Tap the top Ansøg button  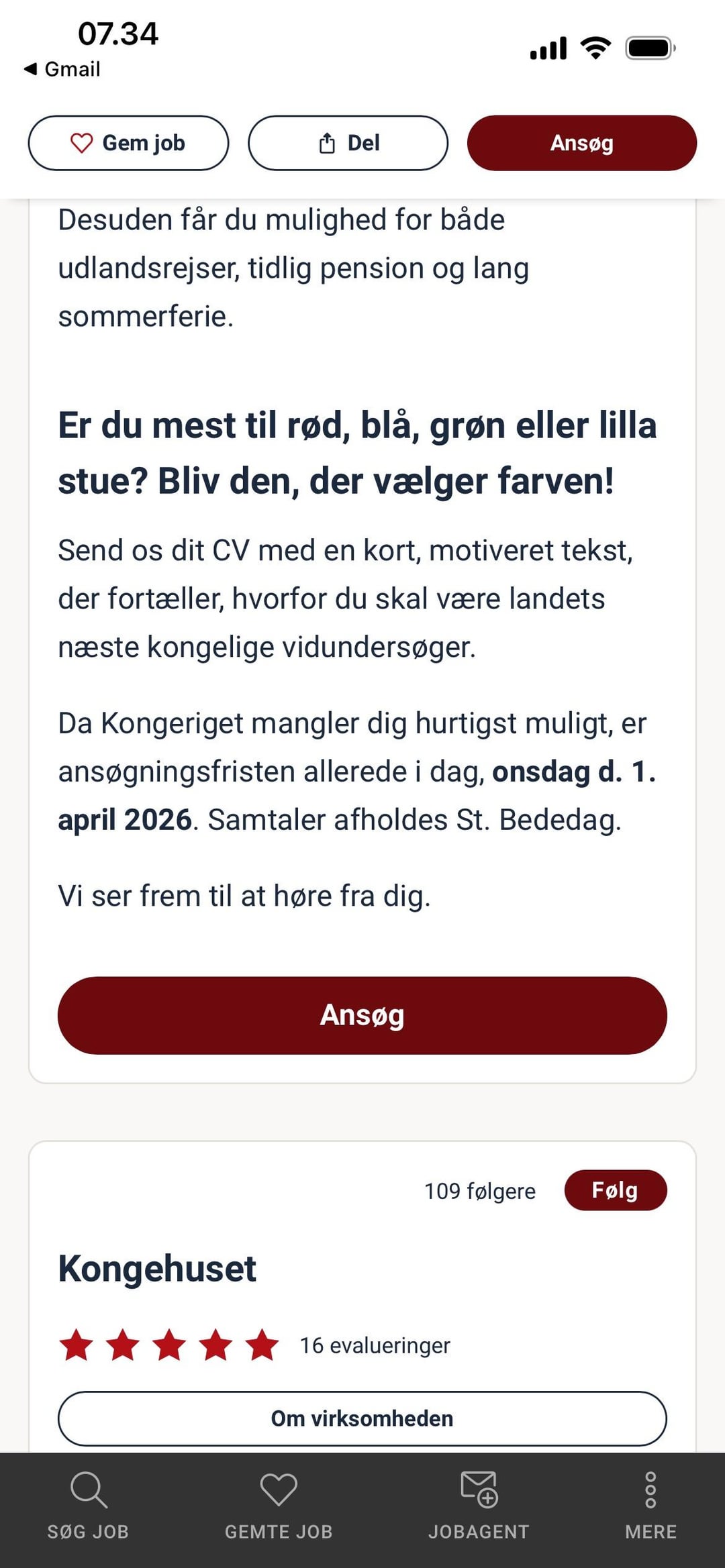(x=581, y=143)
